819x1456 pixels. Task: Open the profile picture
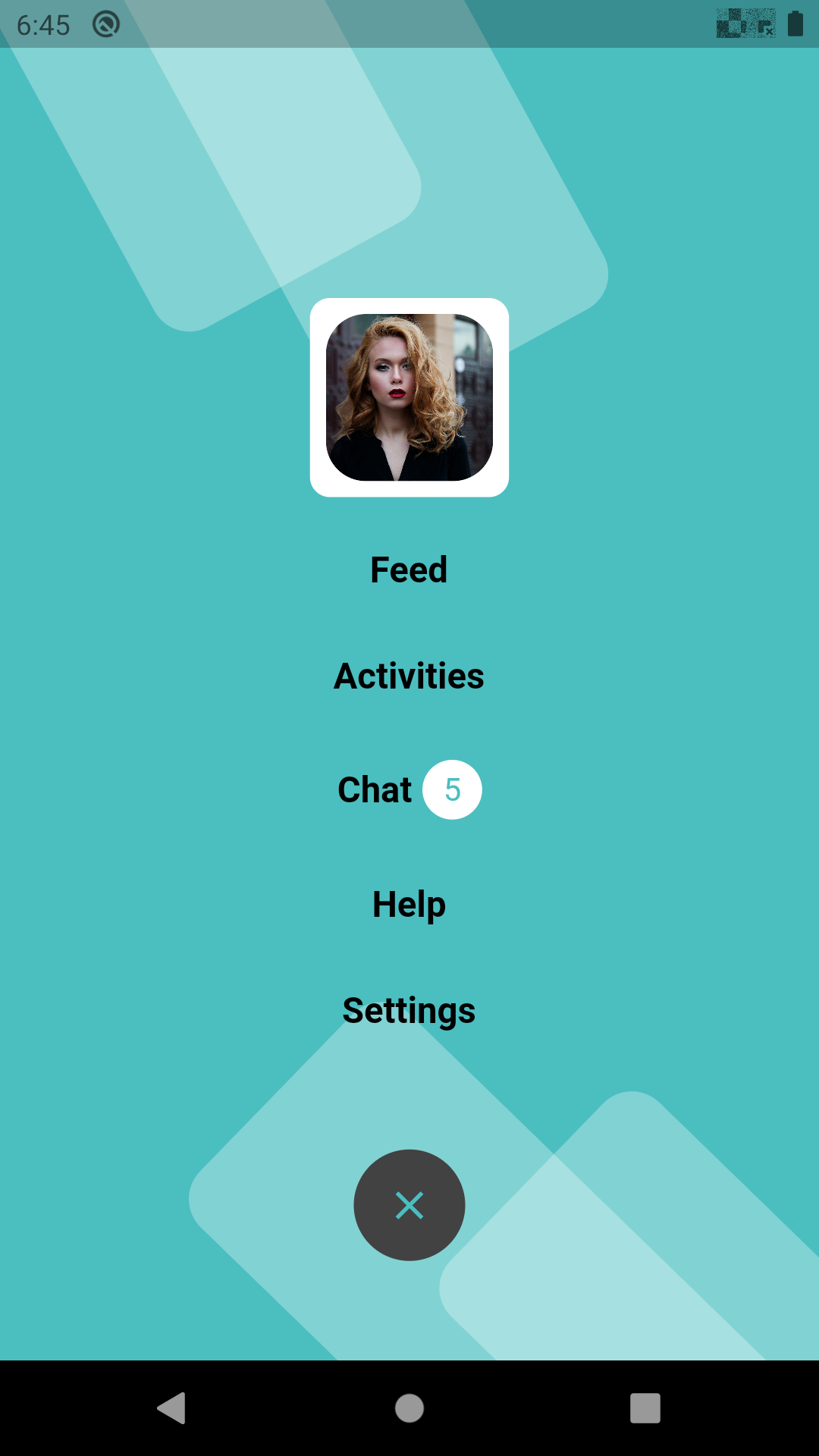point(409,397)
